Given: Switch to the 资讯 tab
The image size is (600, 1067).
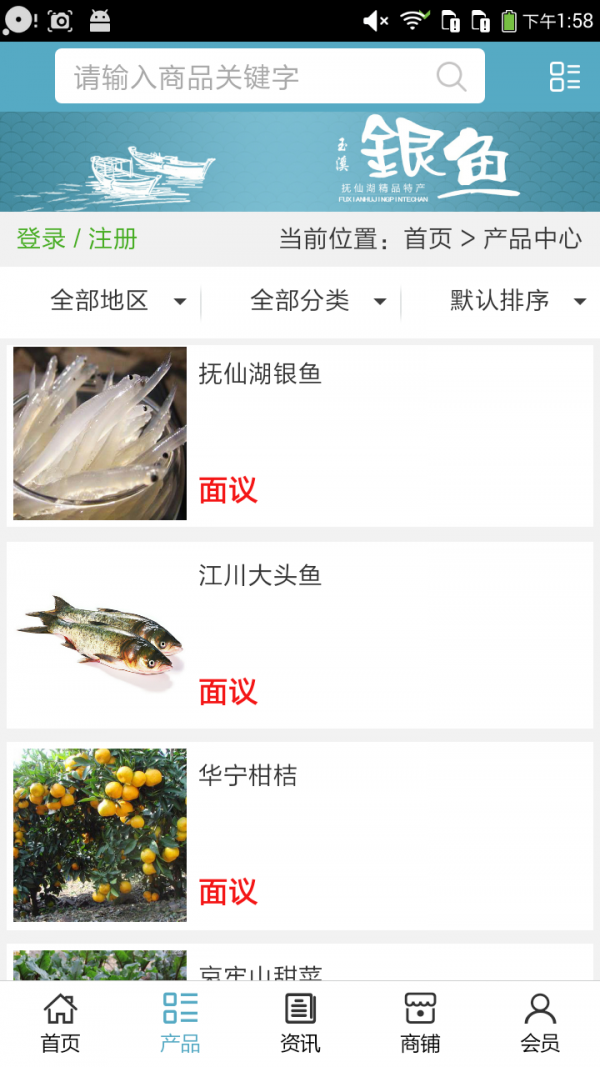Looking at the screenshot, I should coord(300,1023).
